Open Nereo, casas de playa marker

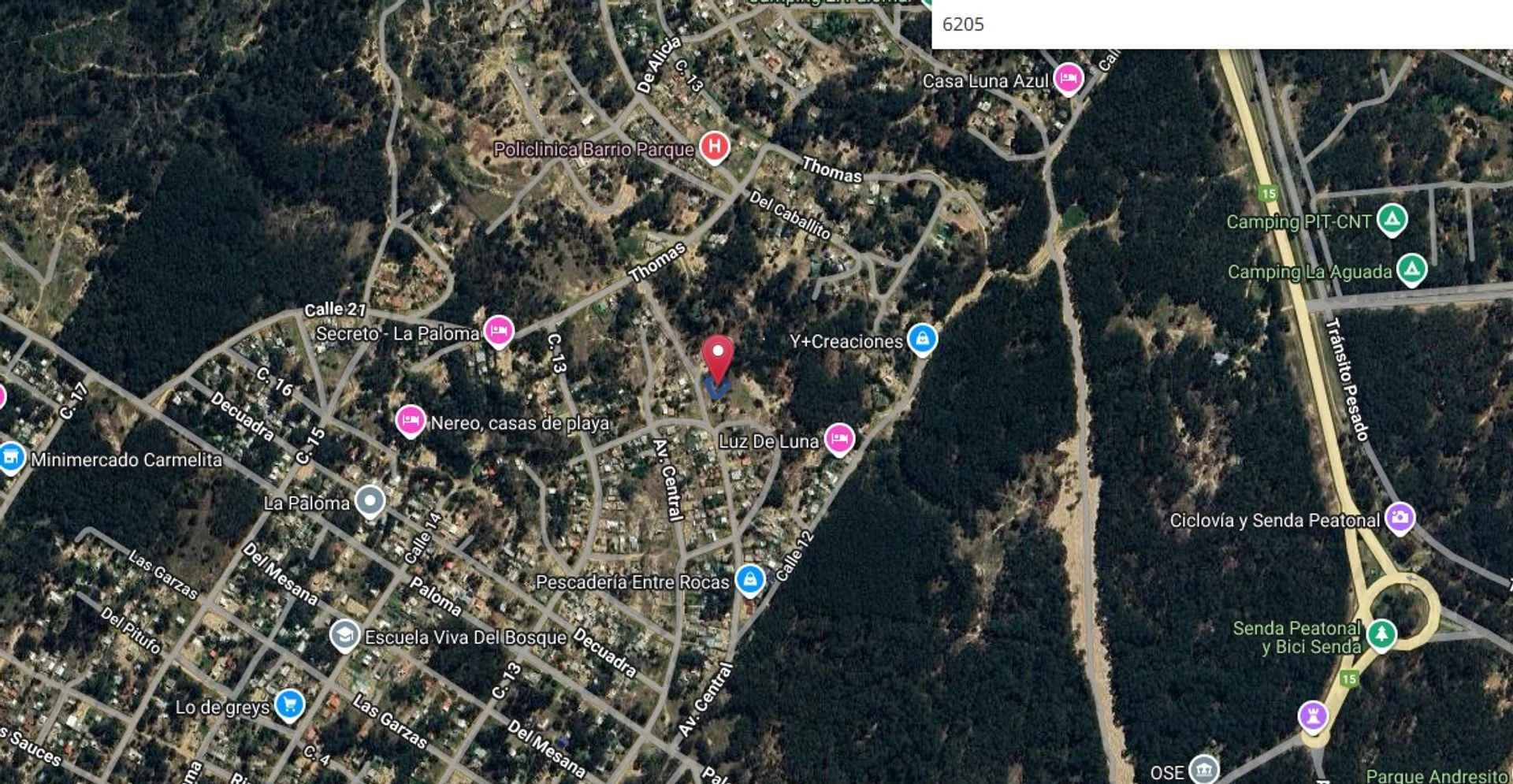[411, 422]
